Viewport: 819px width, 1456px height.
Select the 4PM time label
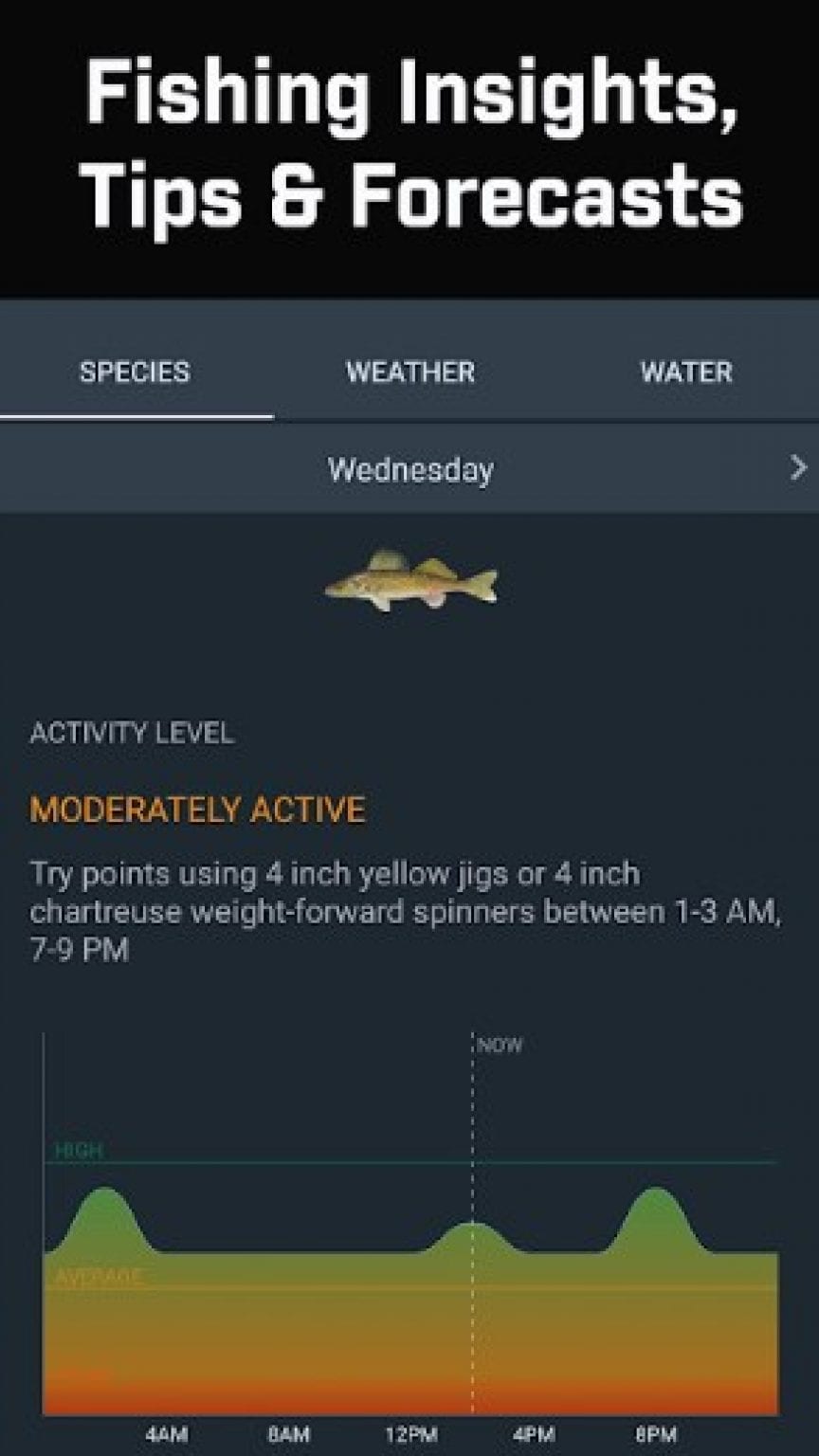(535, 1436)
